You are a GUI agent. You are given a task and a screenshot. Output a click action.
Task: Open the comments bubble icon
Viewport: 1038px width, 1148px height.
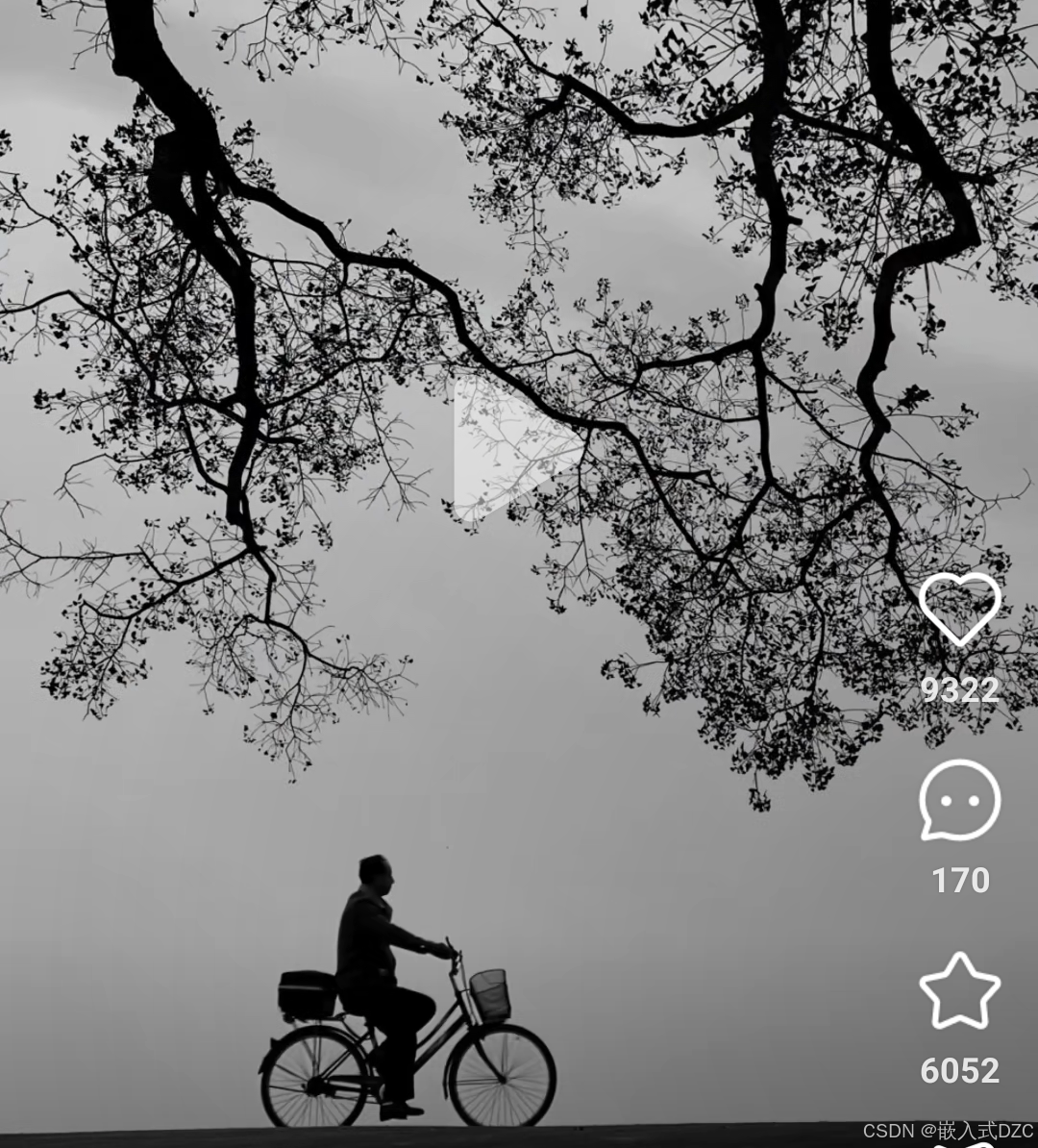click(x=959, y=800)
